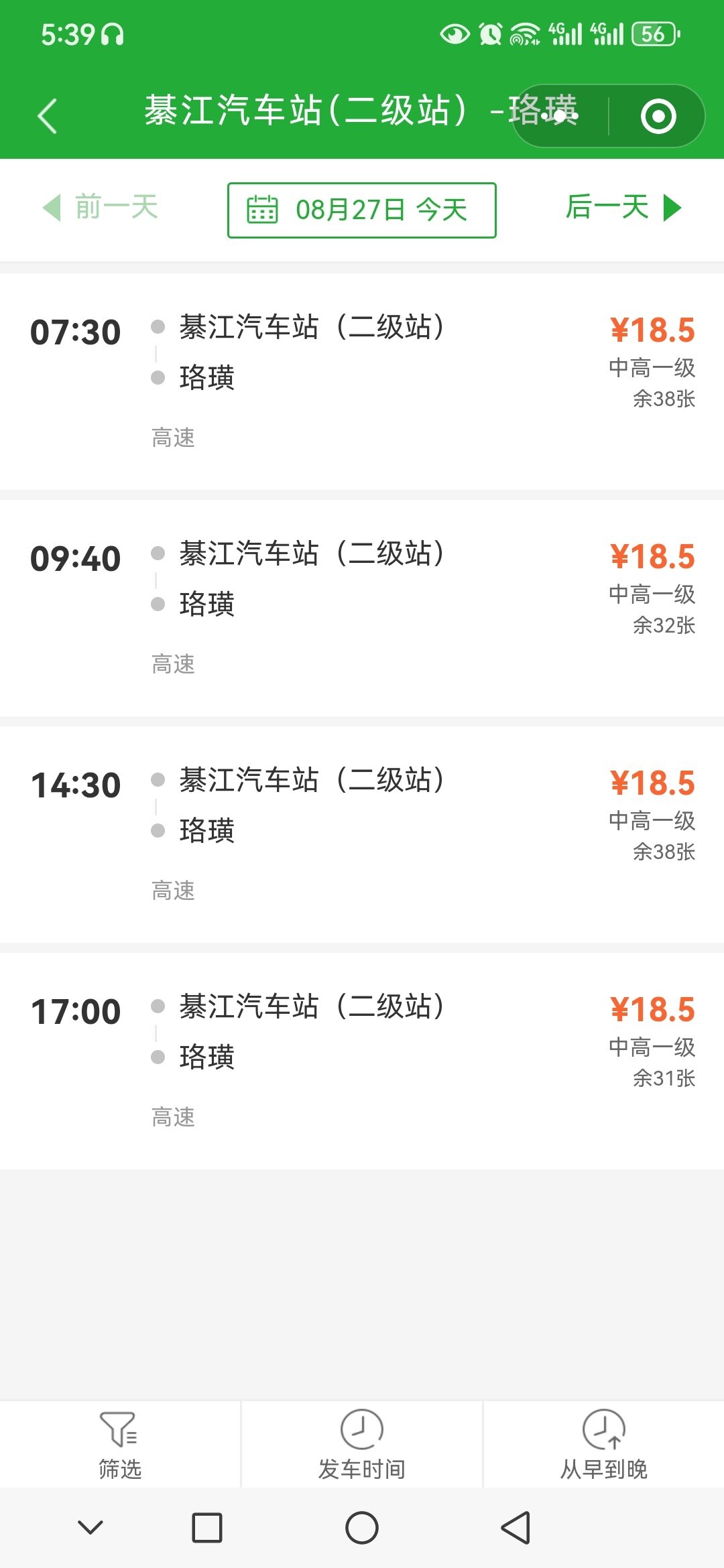Jump to the next day (后一天)
This screenshot has height=1568, width=724.
tap(623, 207)
